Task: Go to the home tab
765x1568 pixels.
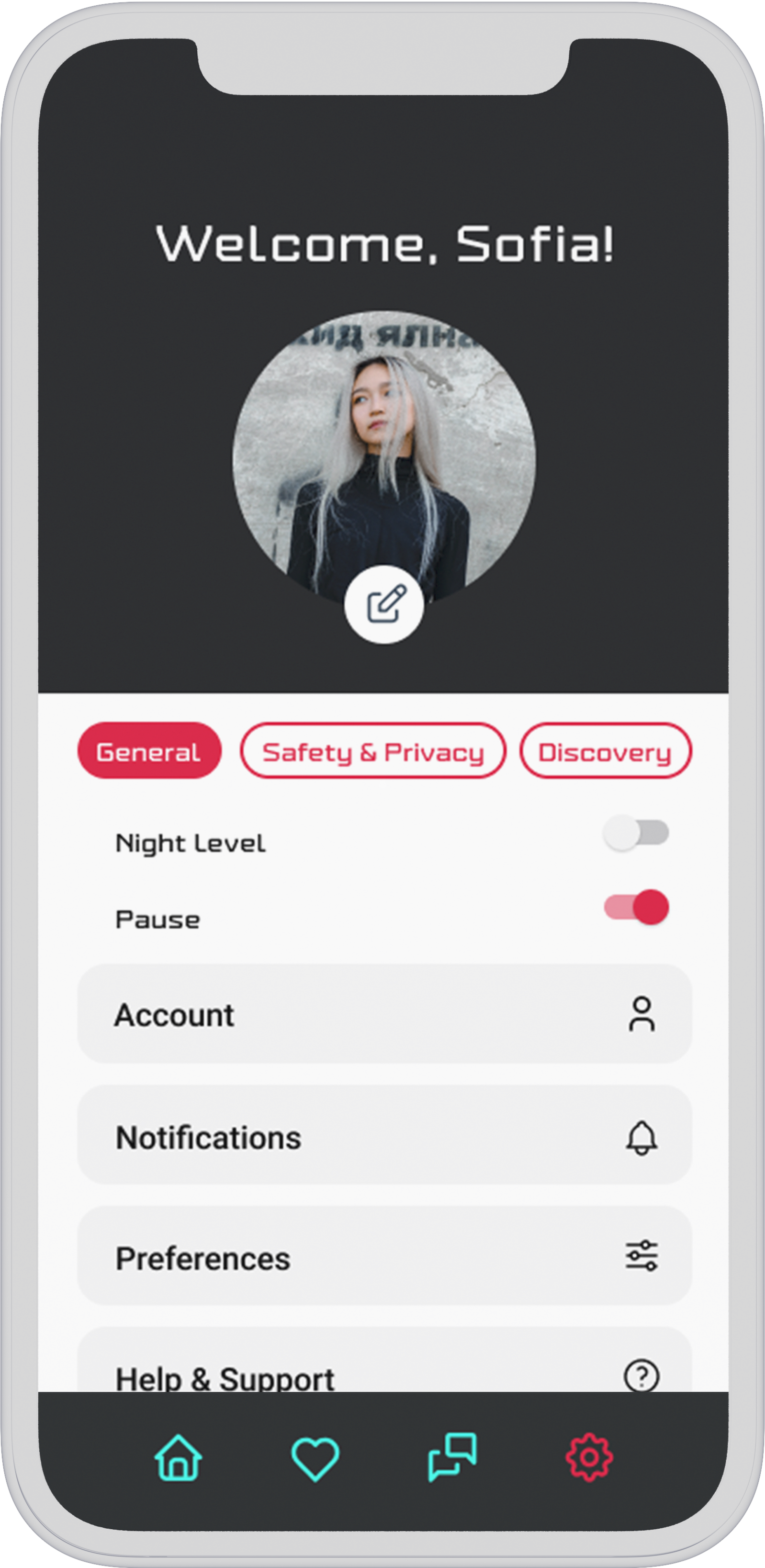Action: 178,1458
